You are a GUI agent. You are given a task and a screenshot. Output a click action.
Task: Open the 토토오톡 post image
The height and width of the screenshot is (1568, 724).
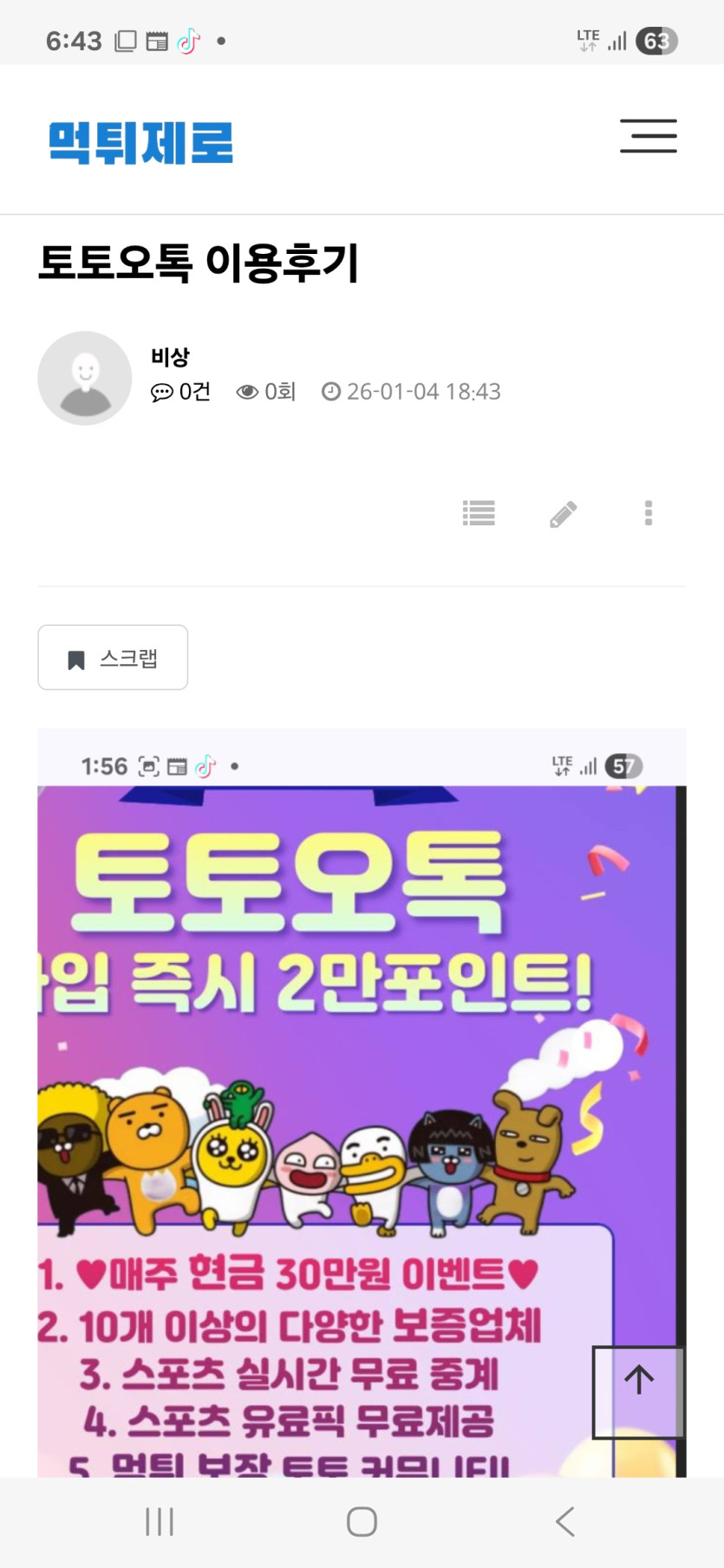coord(347,1083)
